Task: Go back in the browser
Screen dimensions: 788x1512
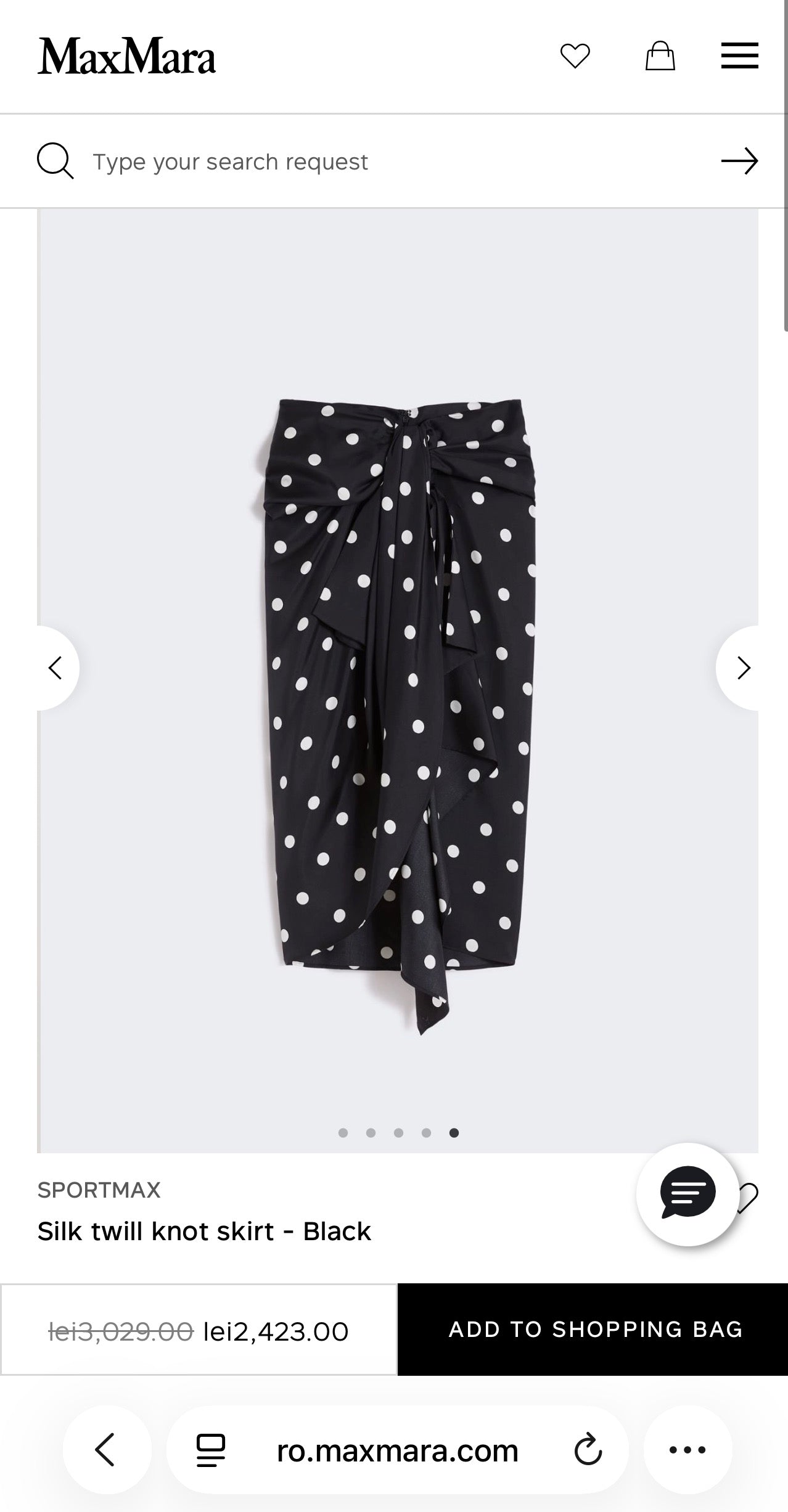Action: pyautogui.click(x=106, y=1450)
